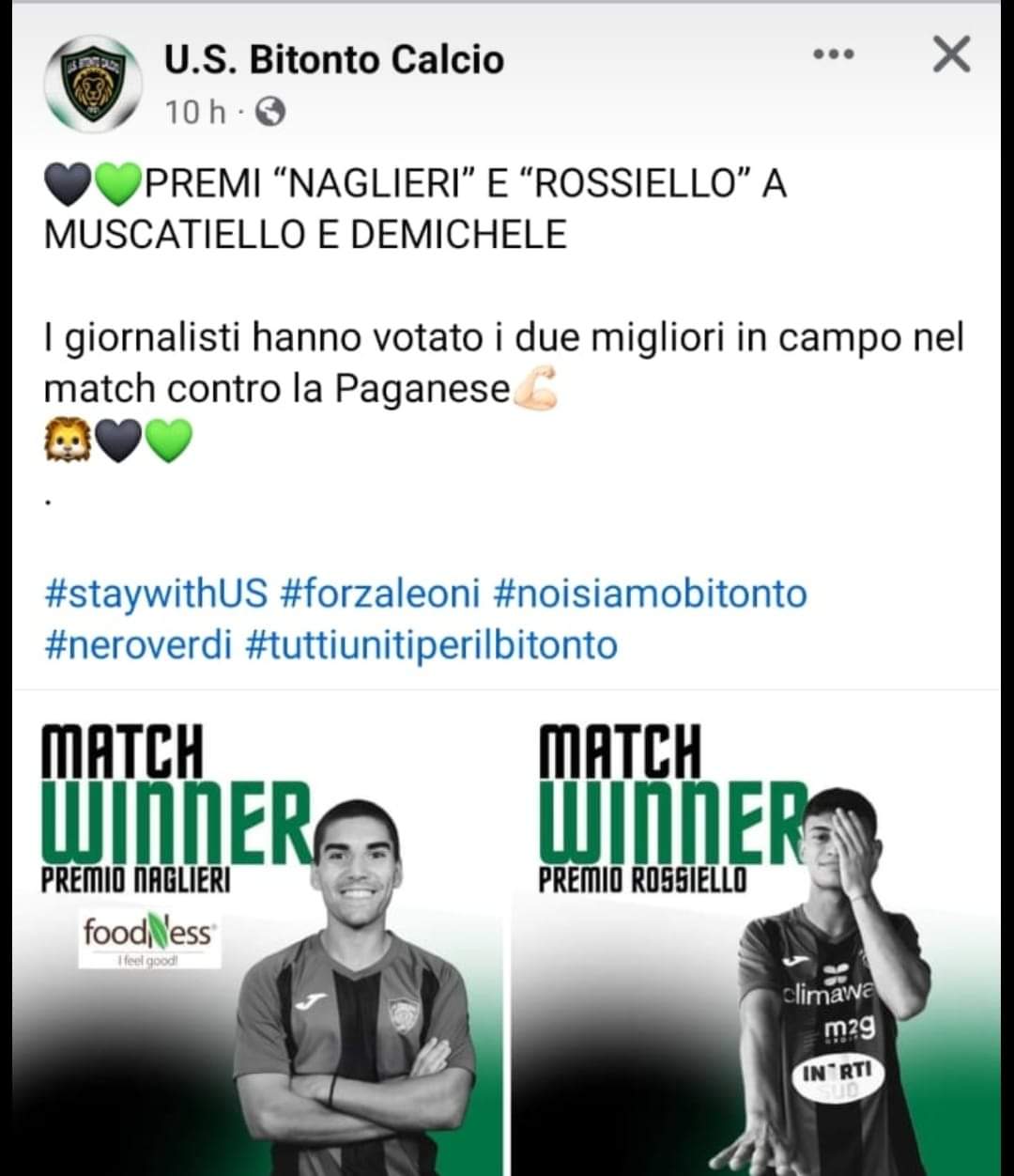Open the U.S. Bitonto Calcio page name
This screenshot has height=1176, width=1014.
tap(334, 59)
